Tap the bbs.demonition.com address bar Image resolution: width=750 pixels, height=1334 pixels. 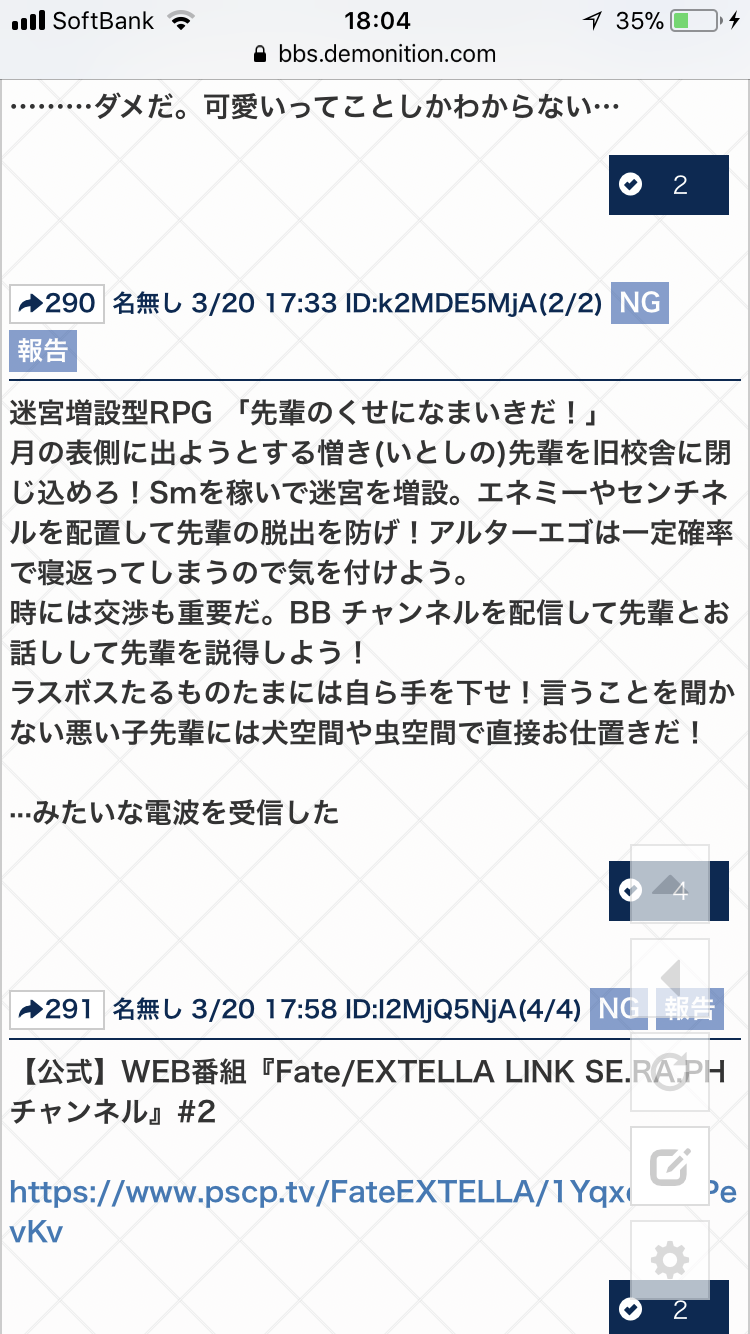[x=375, y=54]
